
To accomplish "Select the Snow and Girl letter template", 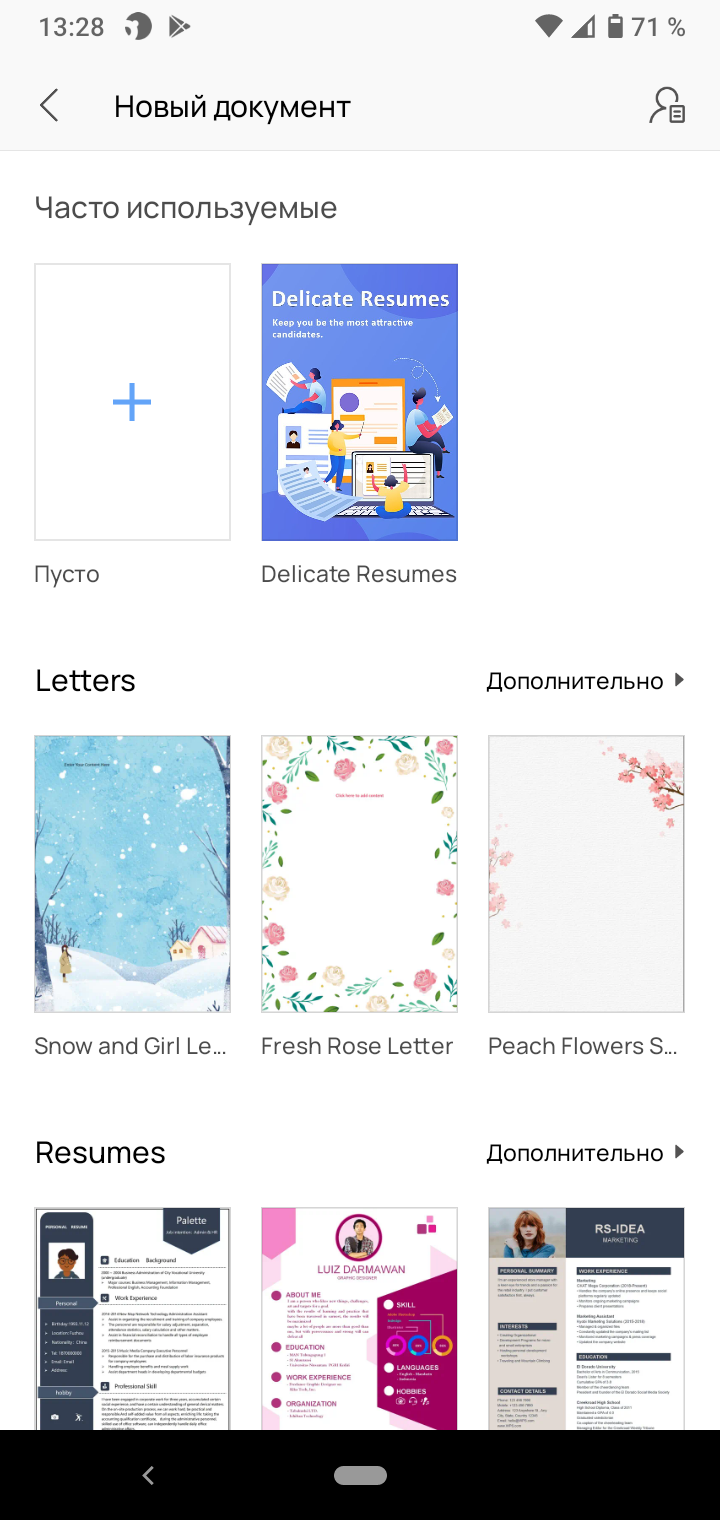I will [x=132, y=874].
